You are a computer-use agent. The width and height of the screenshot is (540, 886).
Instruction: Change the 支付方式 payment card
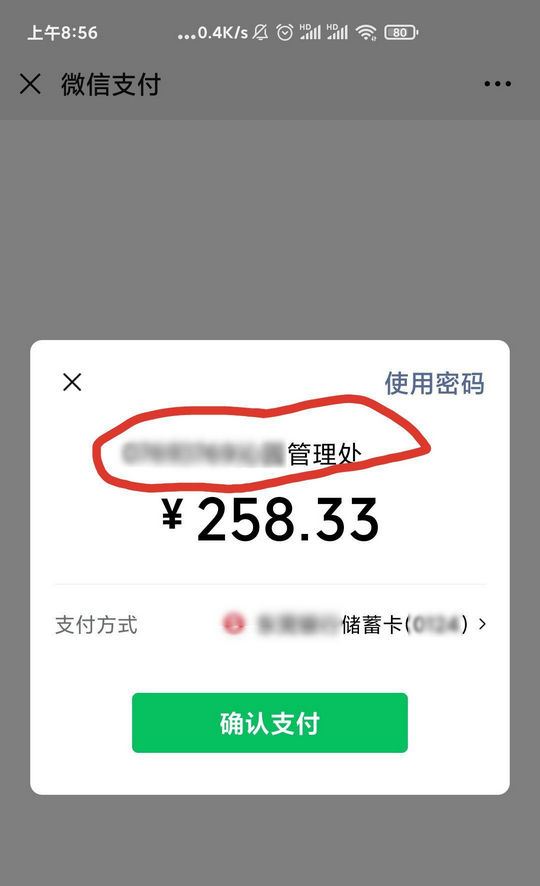point(270,624)
